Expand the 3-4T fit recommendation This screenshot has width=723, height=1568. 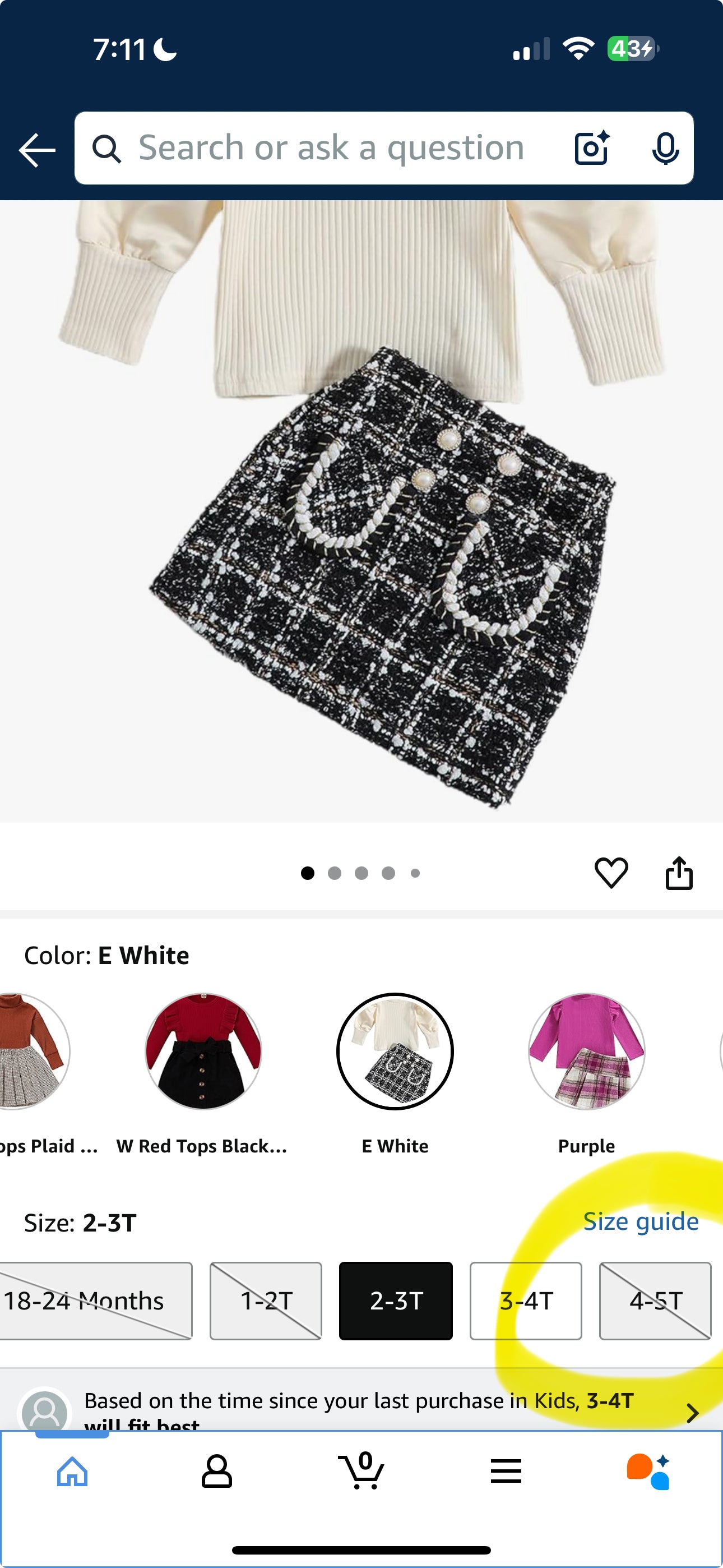[x=692, y=1412]
